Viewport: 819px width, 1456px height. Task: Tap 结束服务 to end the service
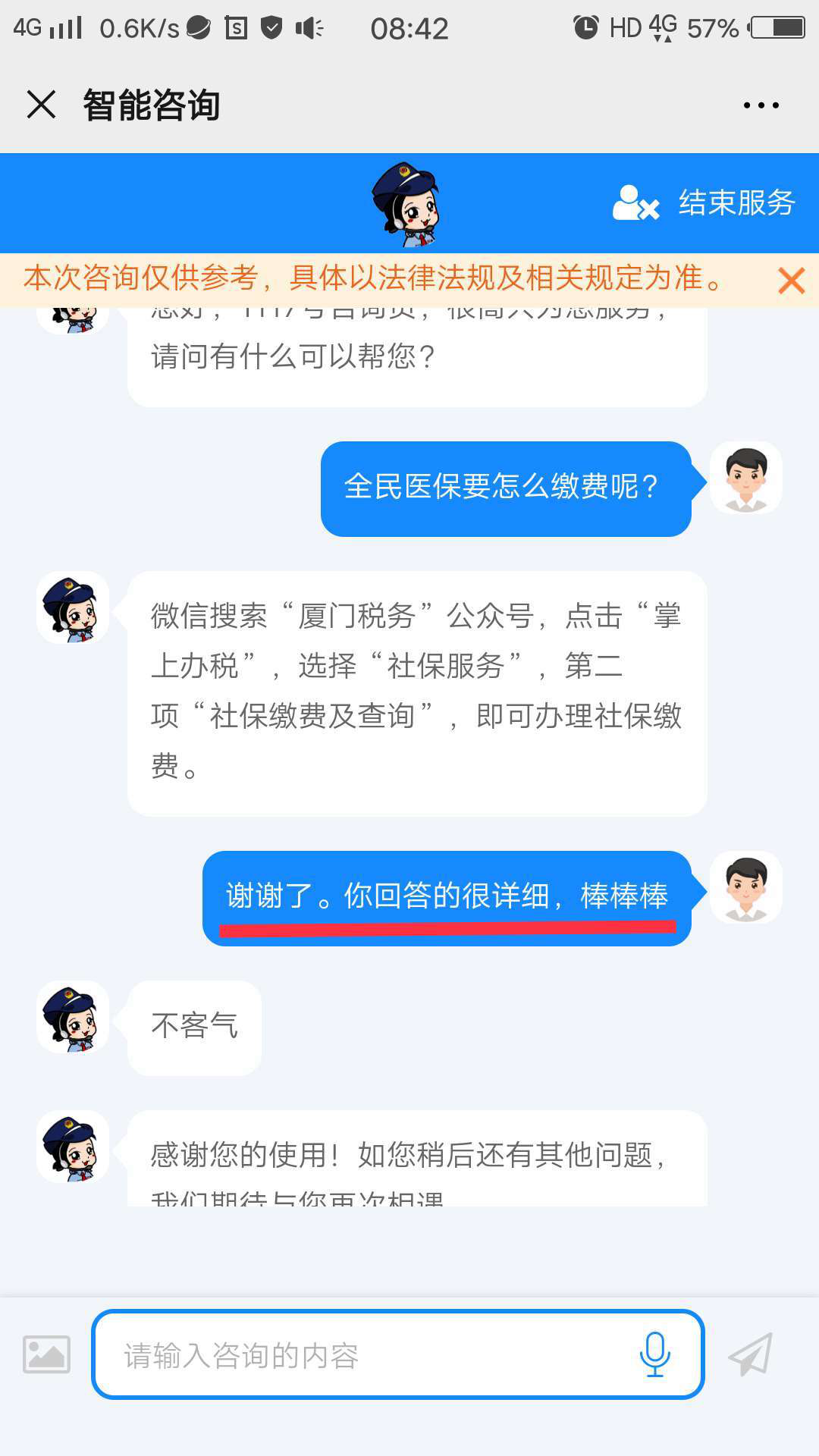point(704,202)
